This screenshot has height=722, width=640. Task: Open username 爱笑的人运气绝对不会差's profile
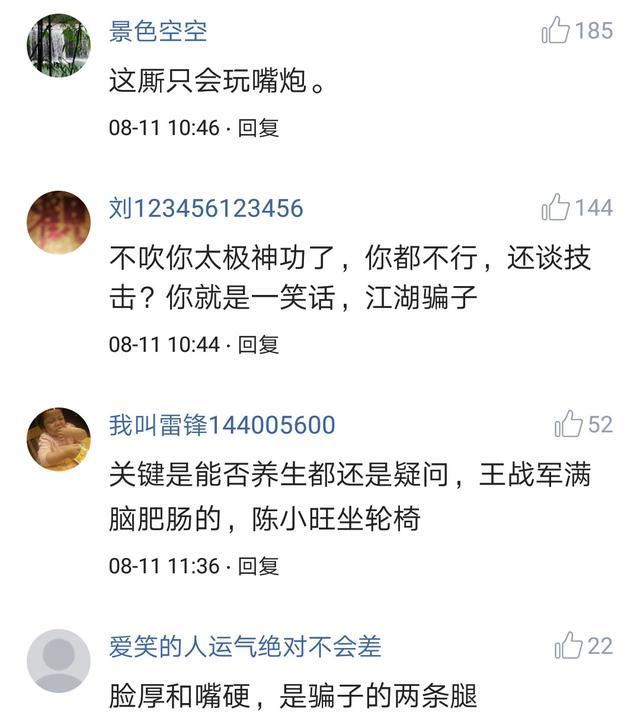[x=245, y=646]
